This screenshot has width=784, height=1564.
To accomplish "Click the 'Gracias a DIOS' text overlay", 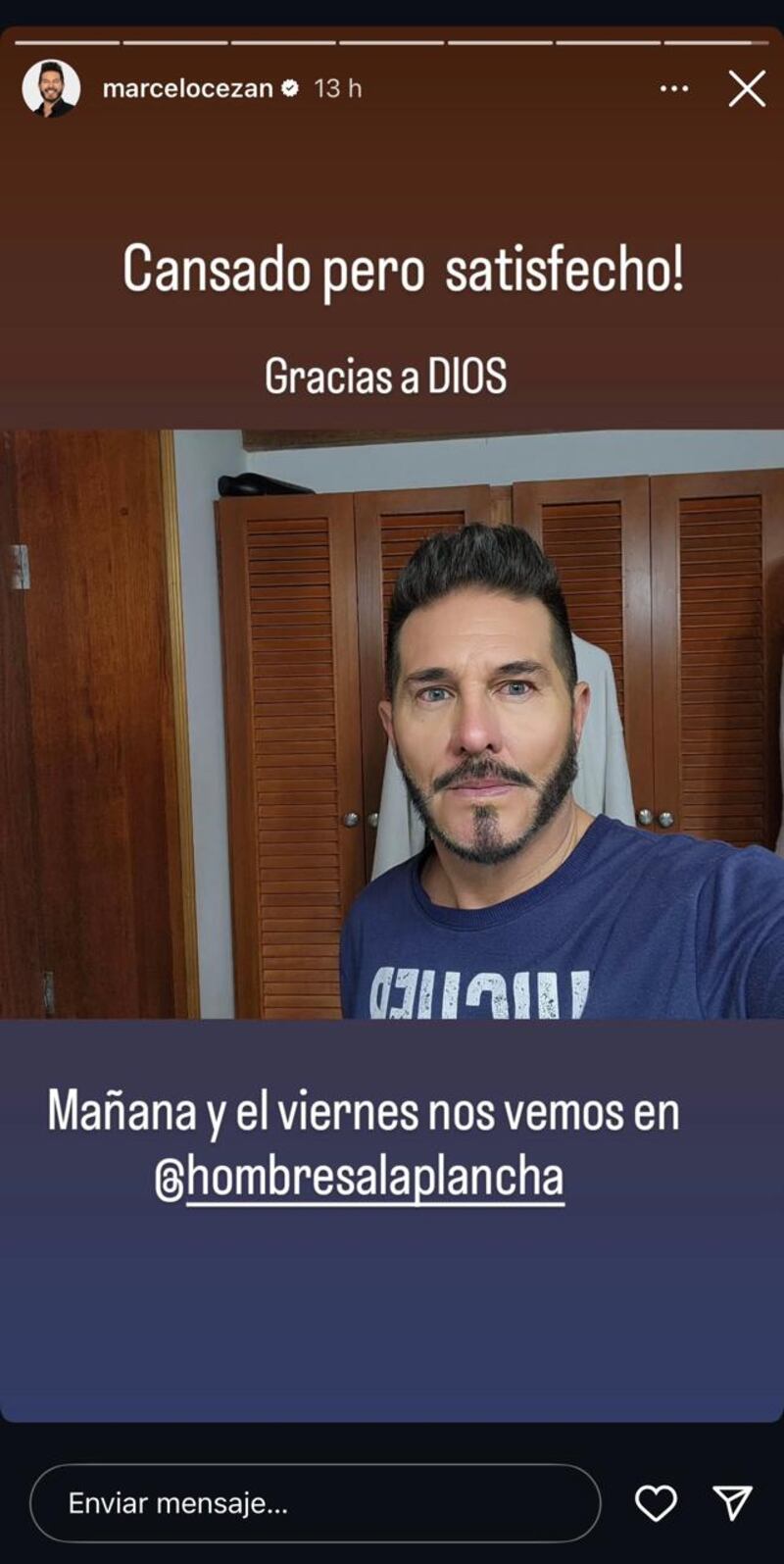I will [x=390, y=374].
